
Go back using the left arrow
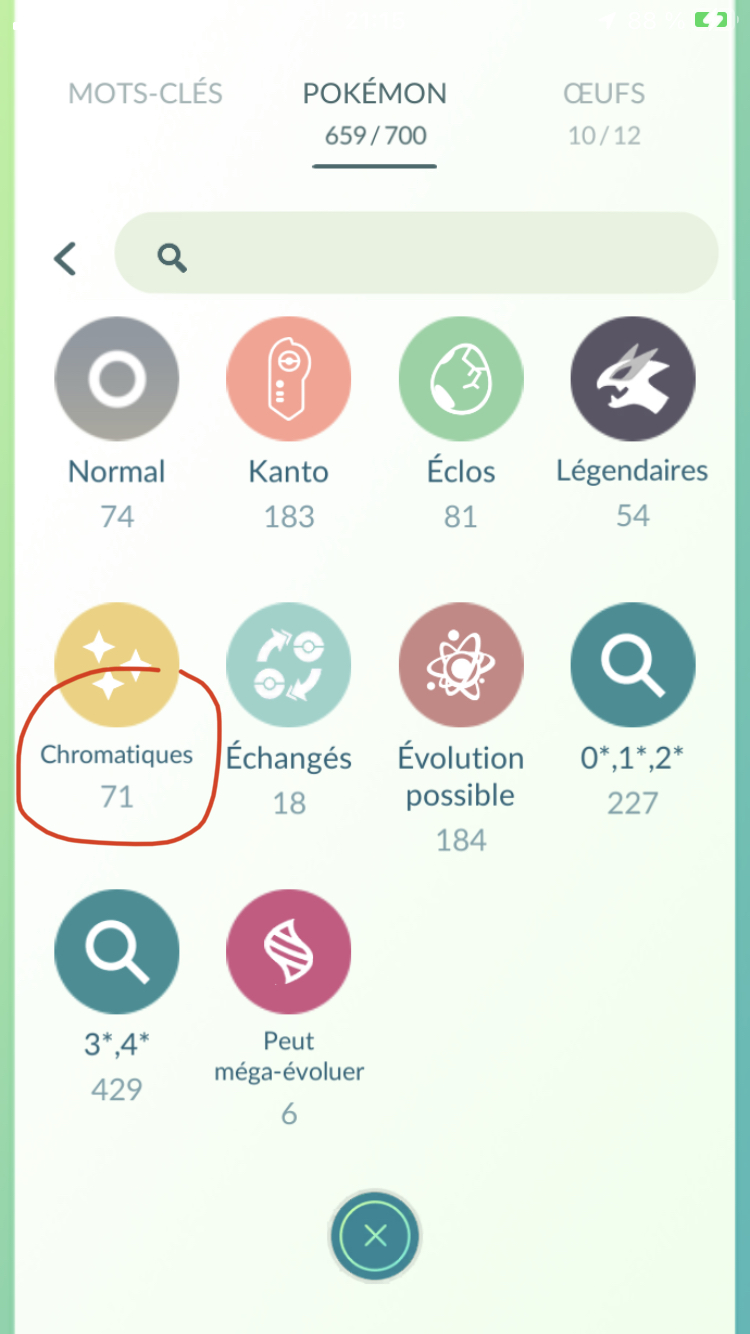65,259
